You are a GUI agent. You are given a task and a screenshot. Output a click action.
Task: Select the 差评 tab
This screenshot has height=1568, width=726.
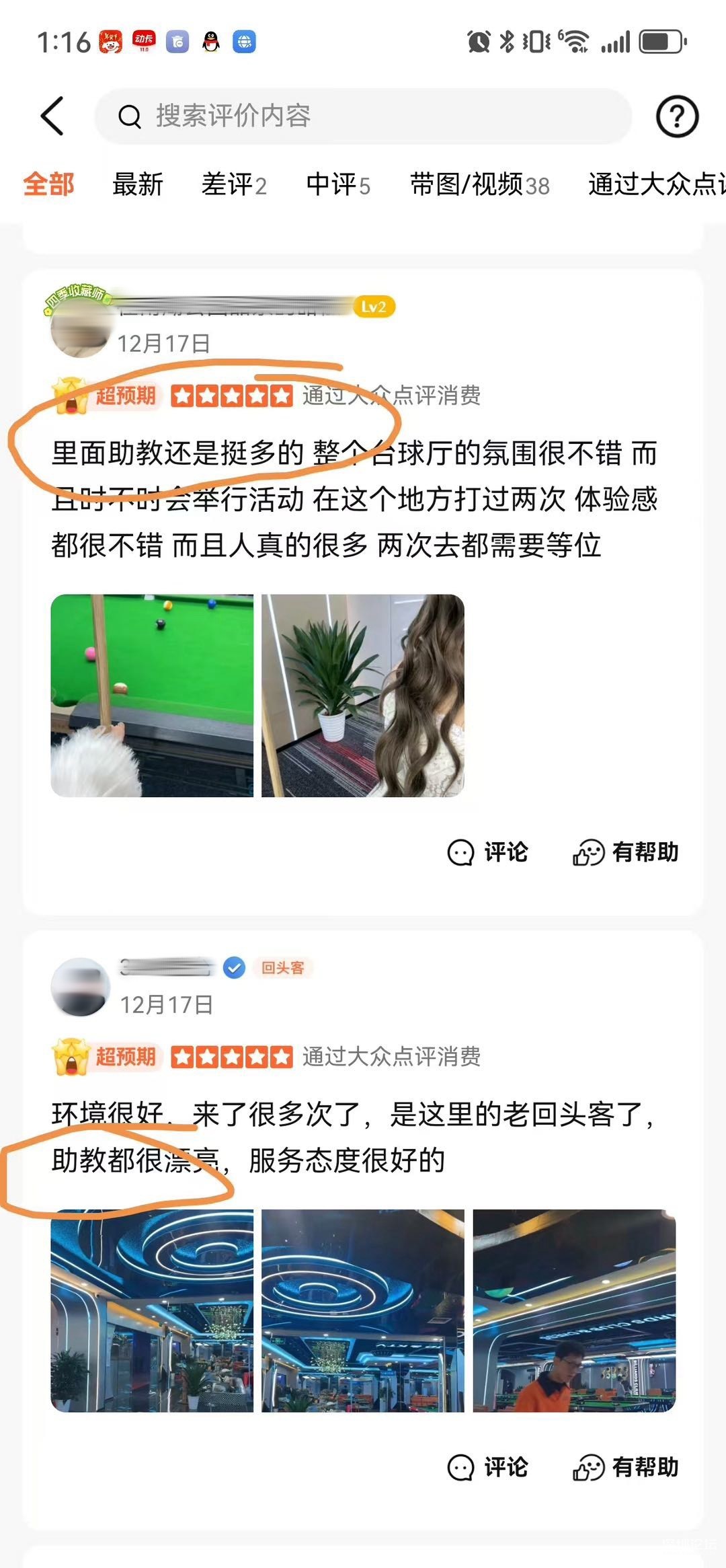(x=234, y=184)
